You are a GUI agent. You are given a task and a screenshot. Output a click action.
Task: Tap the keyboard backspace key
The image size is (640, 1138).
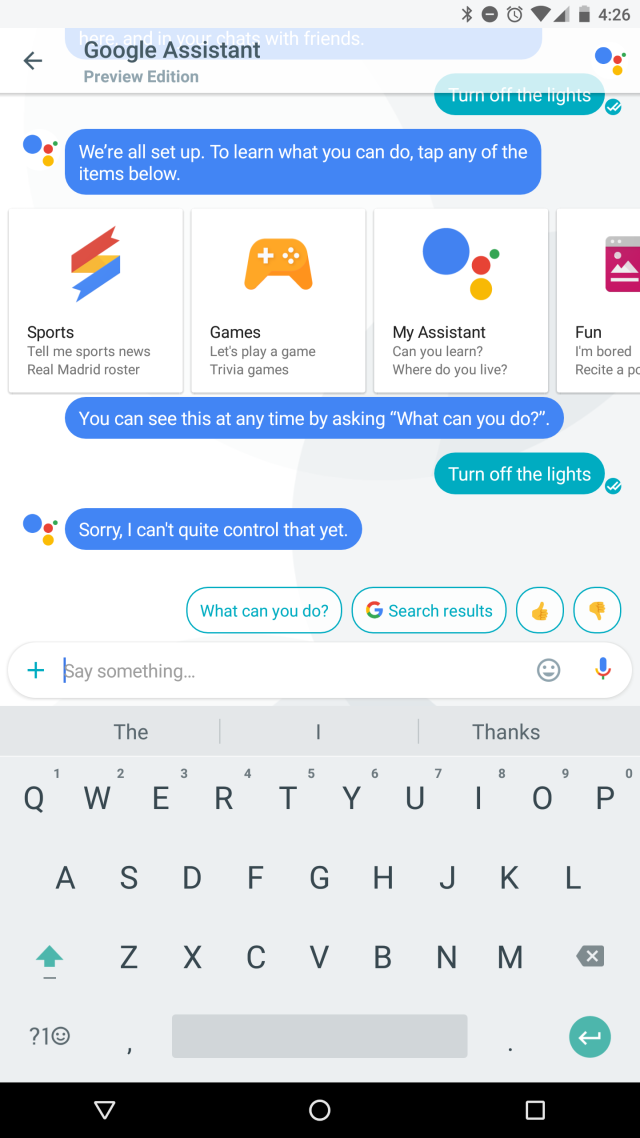(590, 957)
